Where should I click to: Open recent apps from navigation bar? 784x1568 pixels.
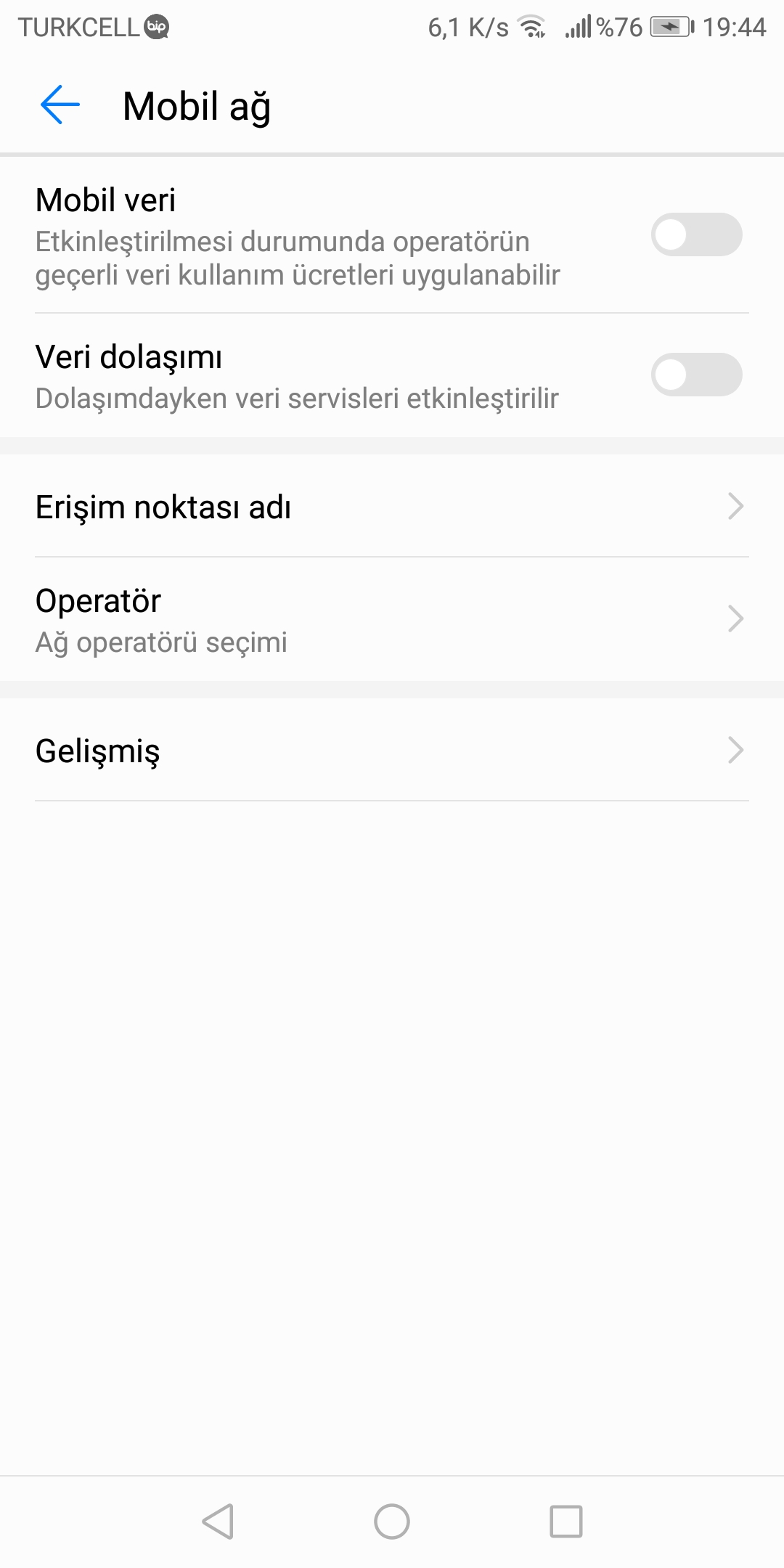pyautogui.click(x=565, y=1521)
